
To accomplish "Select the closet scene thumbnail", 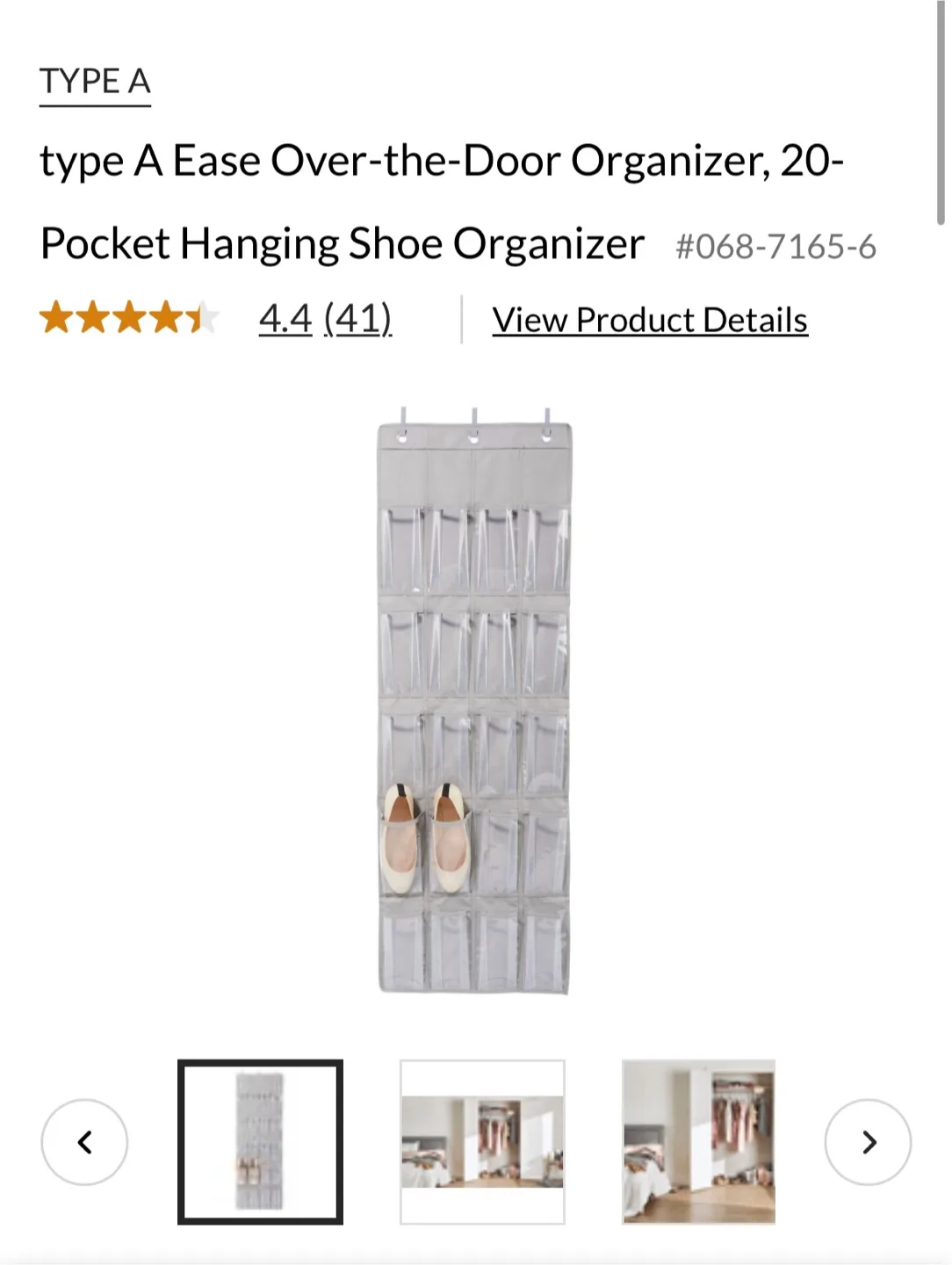I will coord(698,1142).
